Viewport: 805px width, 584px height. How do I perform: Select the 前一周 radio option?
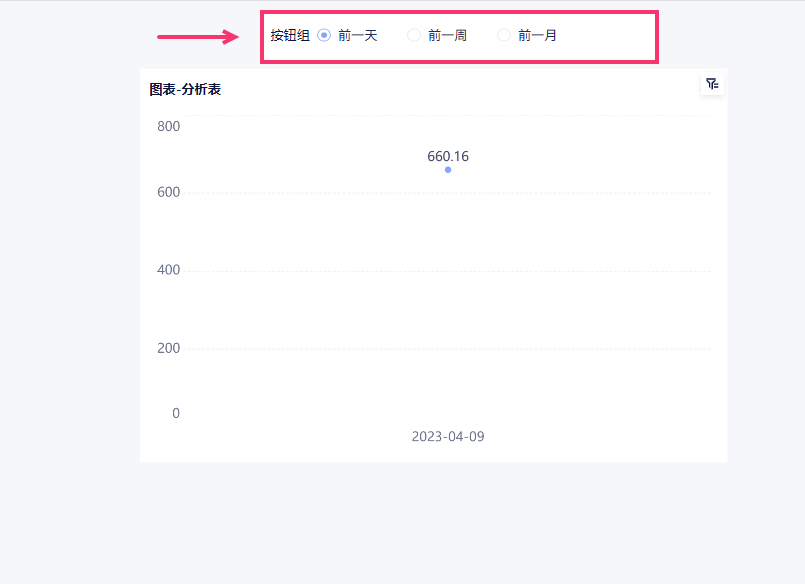414,35
